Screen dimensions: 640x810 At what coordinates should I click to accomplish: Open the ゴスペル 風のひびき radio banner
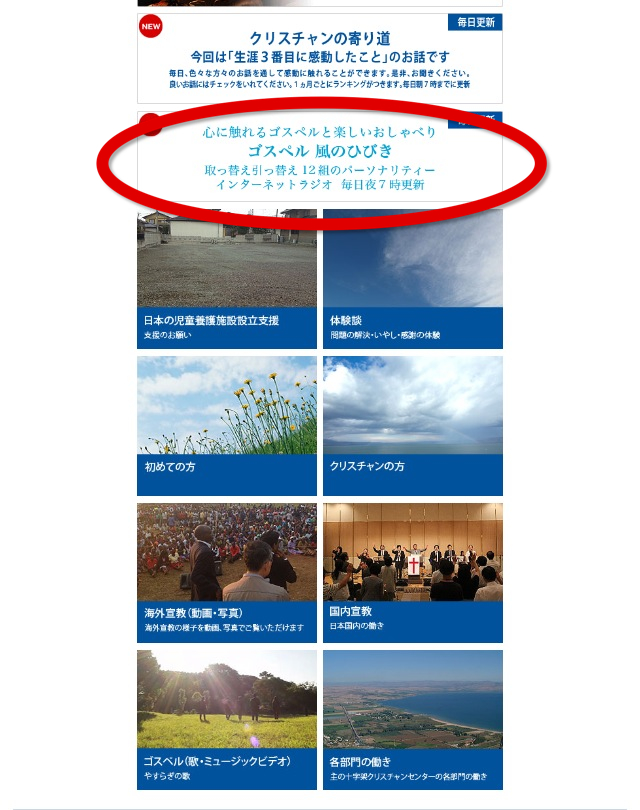click(320, 158)
